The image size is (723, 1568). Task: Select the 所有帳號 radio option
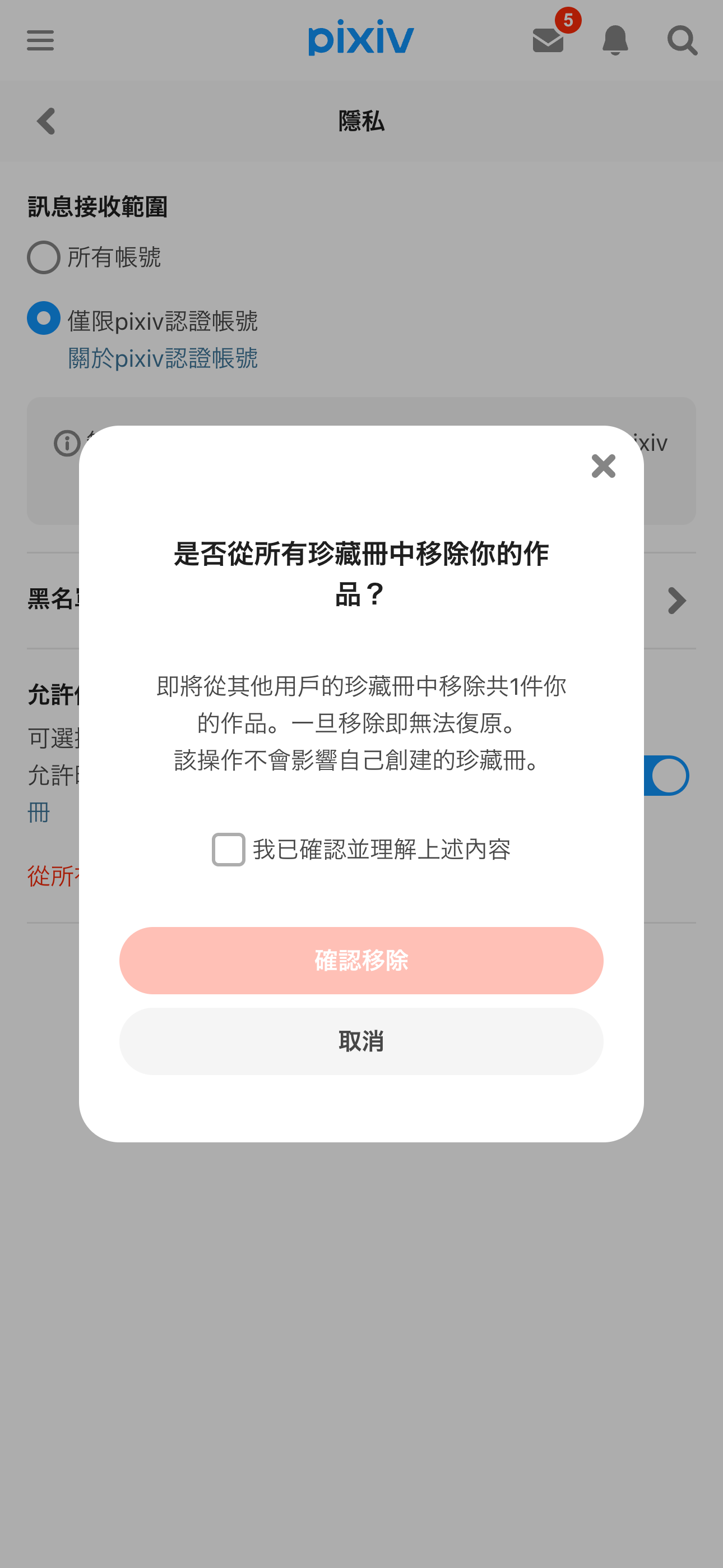coord(43,257)
